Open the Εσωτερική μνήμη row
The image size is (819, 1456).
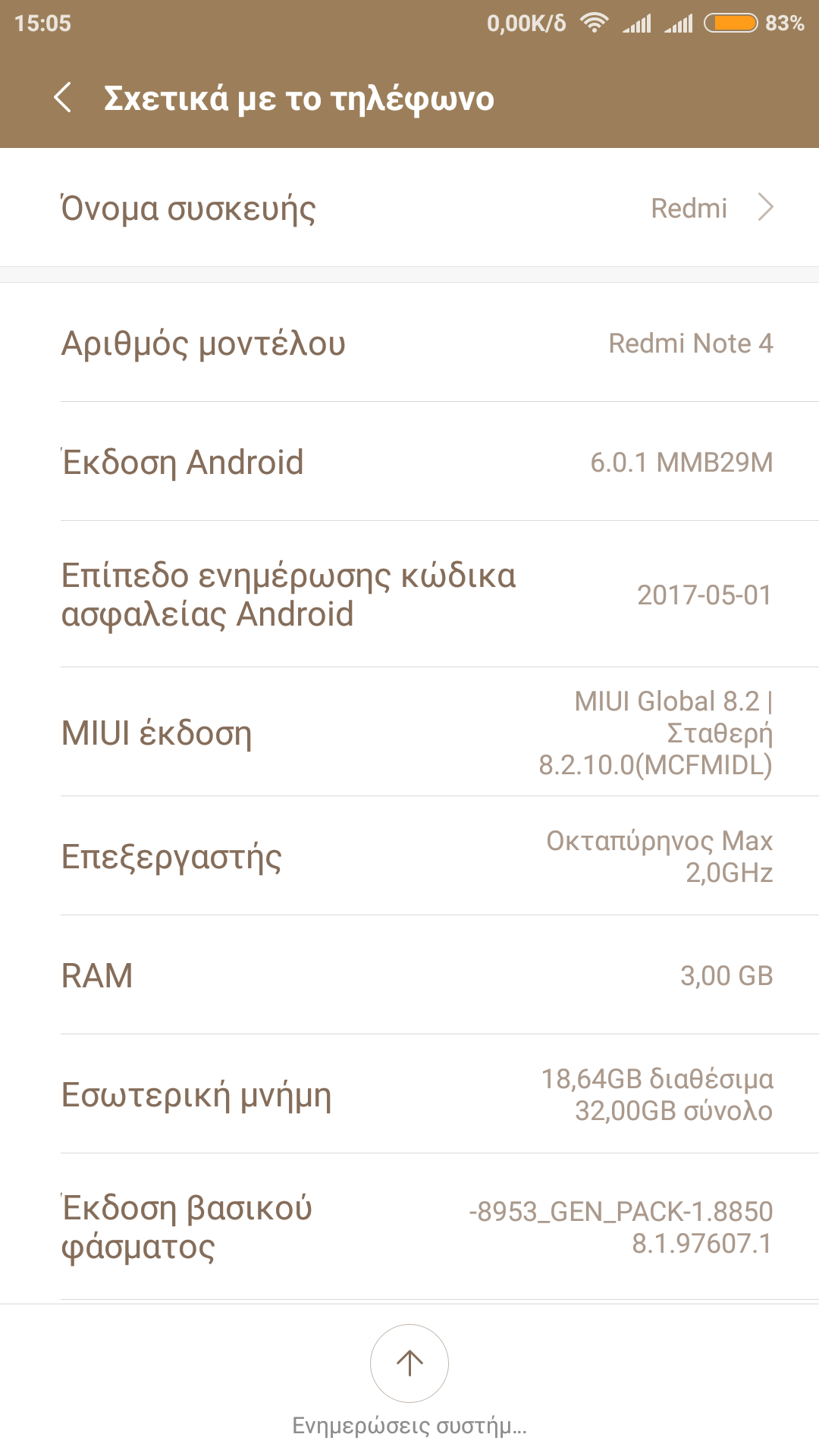tap(409, 1094)
